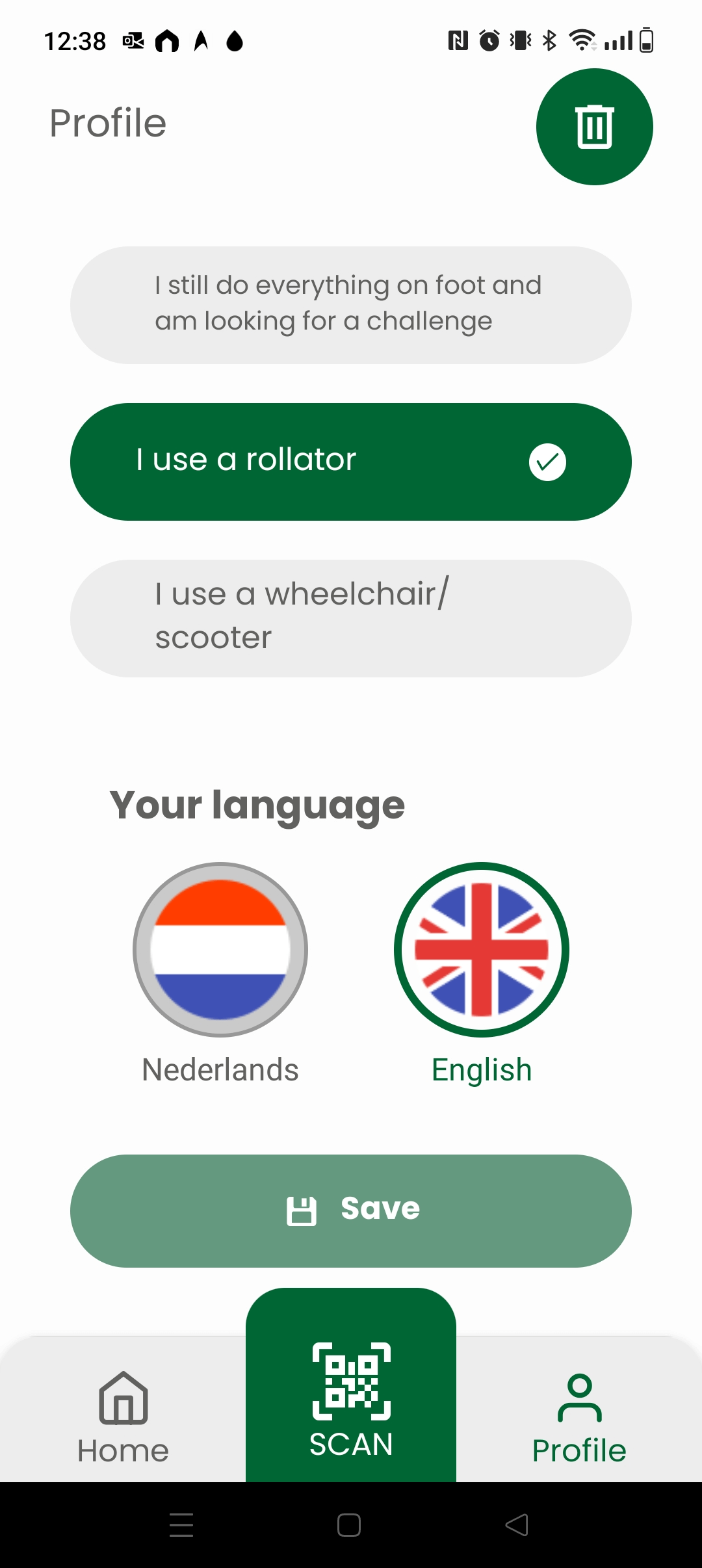The height and width of the screenshot is (1568, 702).
Task: Pick the wheelchair/scooter option
Action: (351, 618)
